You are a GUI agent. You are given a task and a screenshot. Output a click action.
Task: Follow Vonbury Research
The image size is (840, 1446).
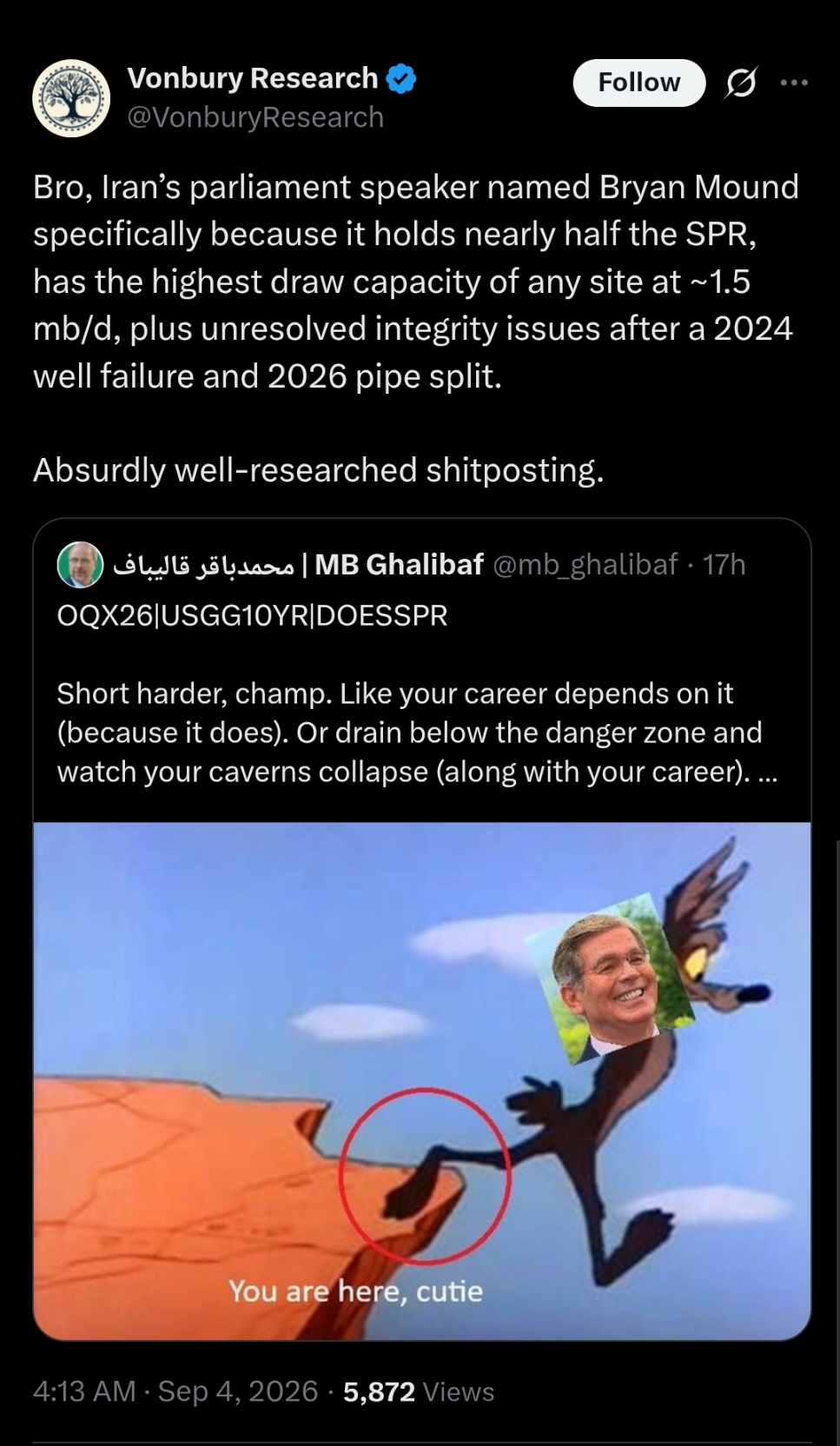point(639,83)
